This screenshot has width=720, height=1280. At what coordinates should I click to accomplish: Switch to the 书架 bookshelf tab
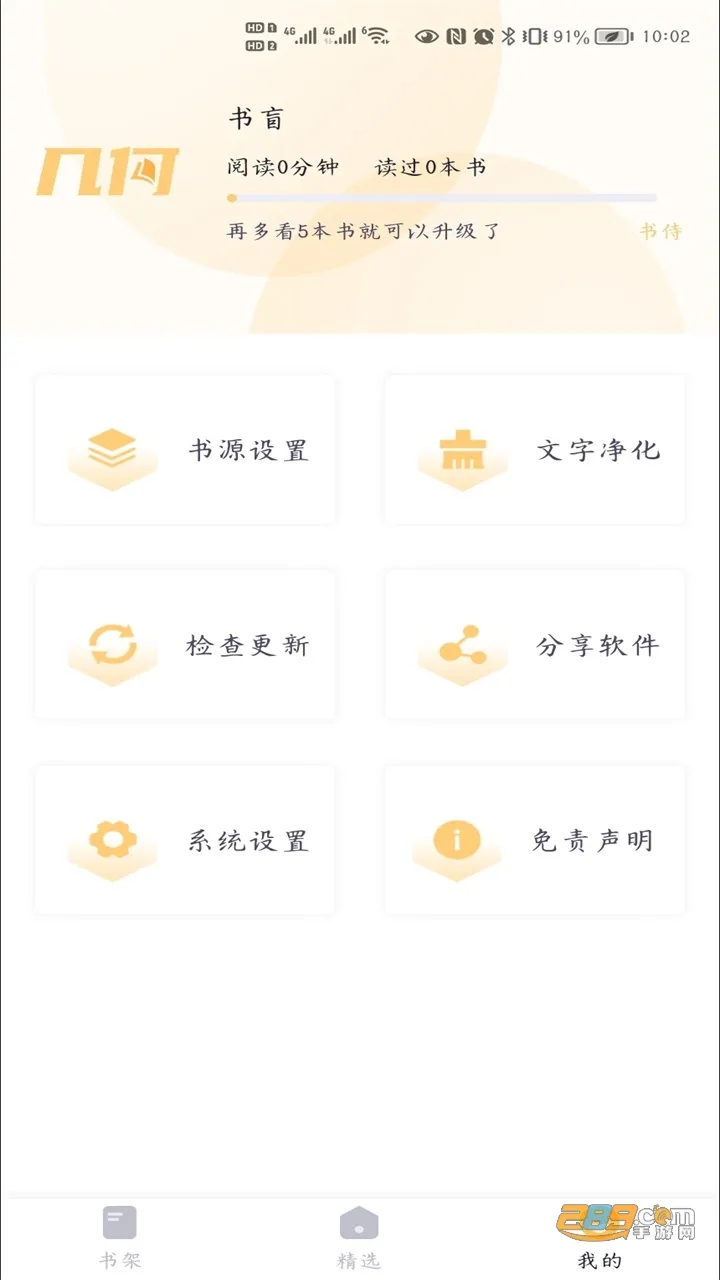click(x=120, y=1236)
